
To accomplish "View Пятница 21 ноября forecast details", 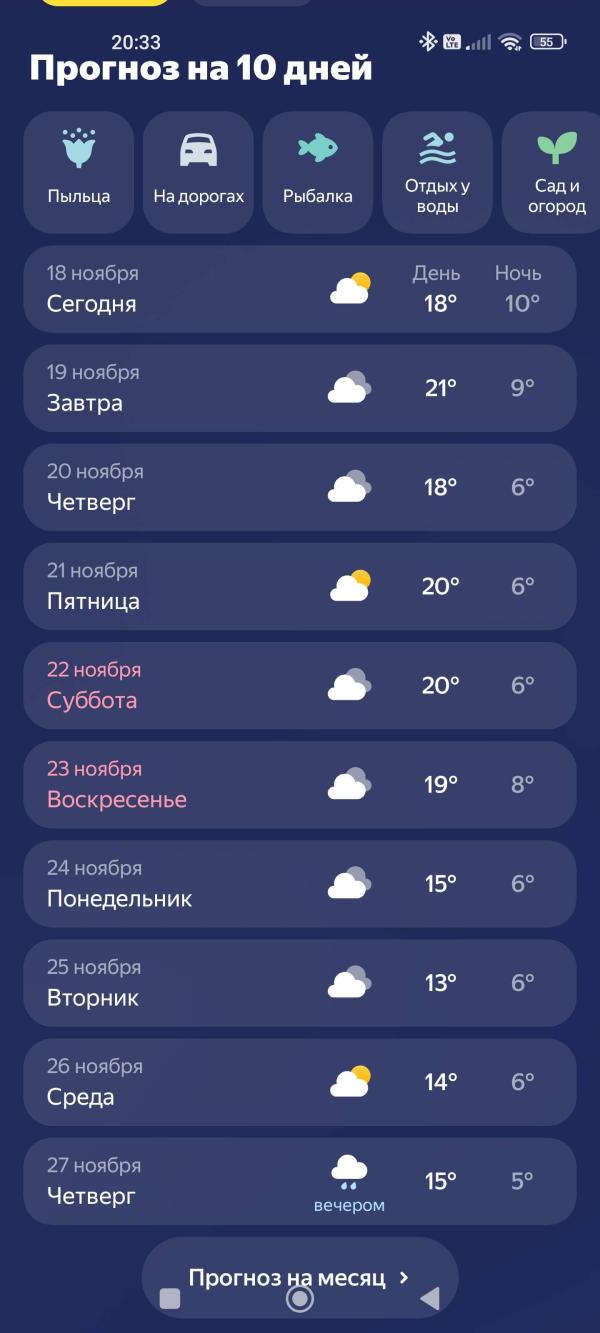I will pyautogui.click(x=300, y=586).
